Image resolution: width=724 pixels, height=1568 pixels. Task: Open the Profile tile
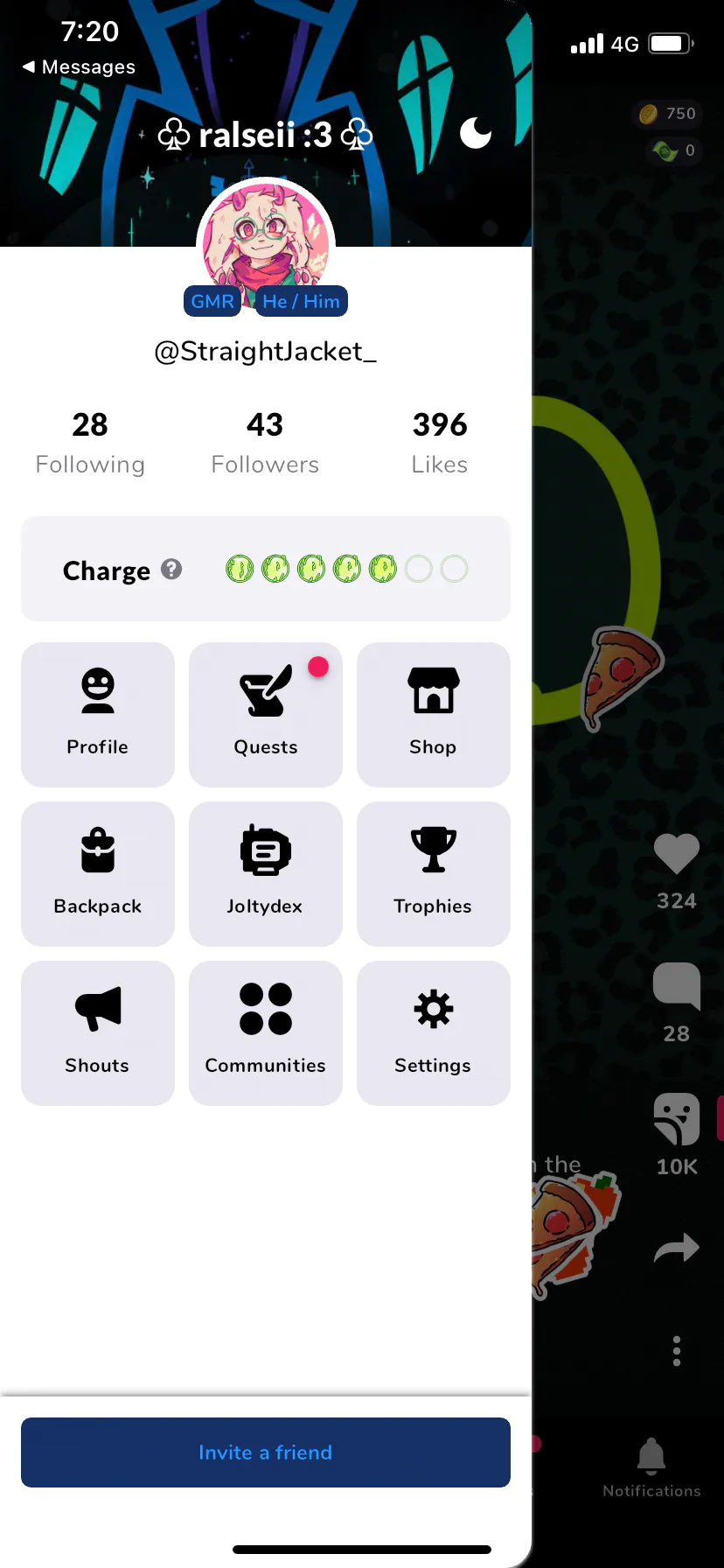click(98, 714)
